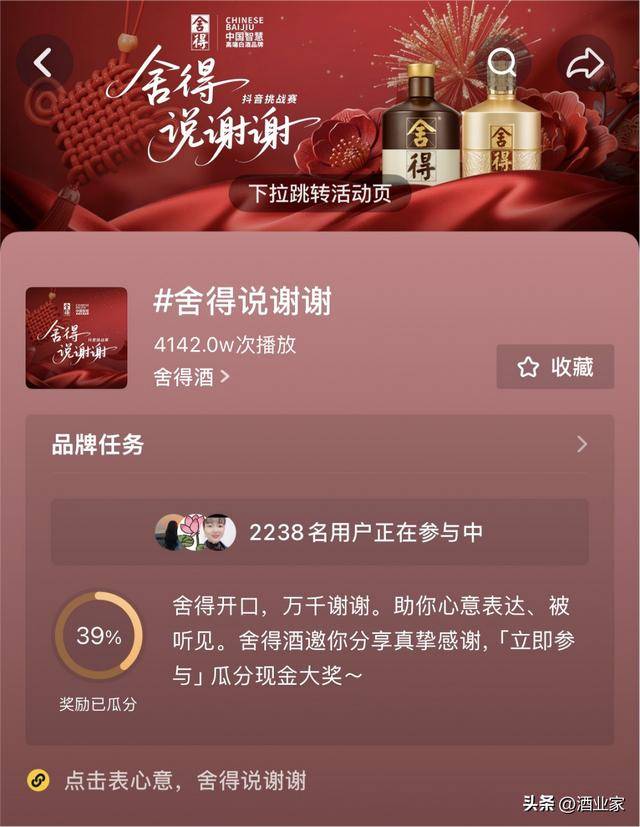640x827 pixels.
Task: Open search with the magnifier icon
Action: tap(502, 64)
